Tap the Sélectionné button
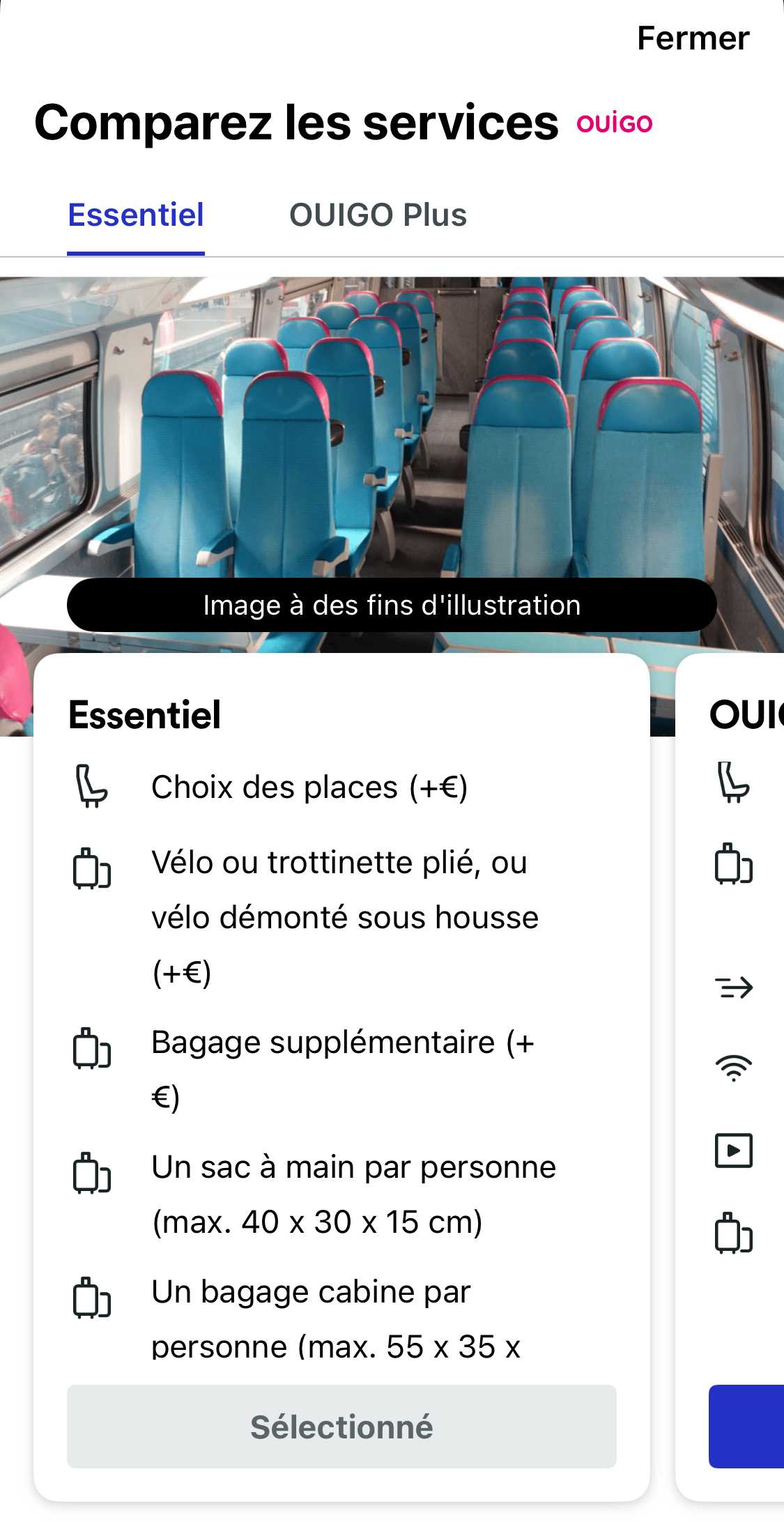 341,1426
